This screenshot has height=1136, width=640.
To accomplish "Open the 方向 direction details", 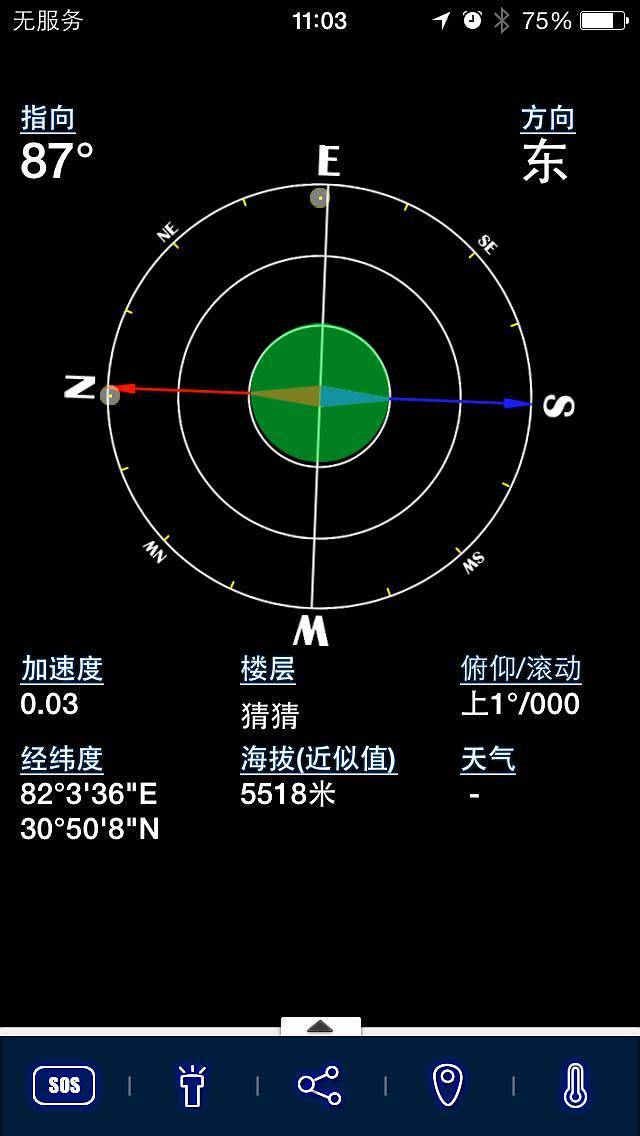I will 547,119.
